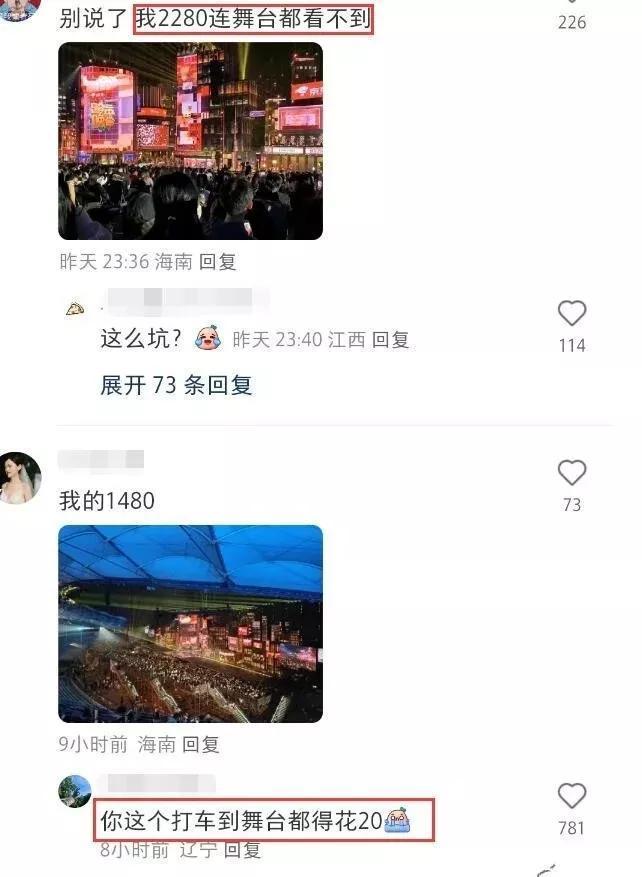Like the comment 我的1480
This screenshot has height=877, width=642.
click(571, 473)
